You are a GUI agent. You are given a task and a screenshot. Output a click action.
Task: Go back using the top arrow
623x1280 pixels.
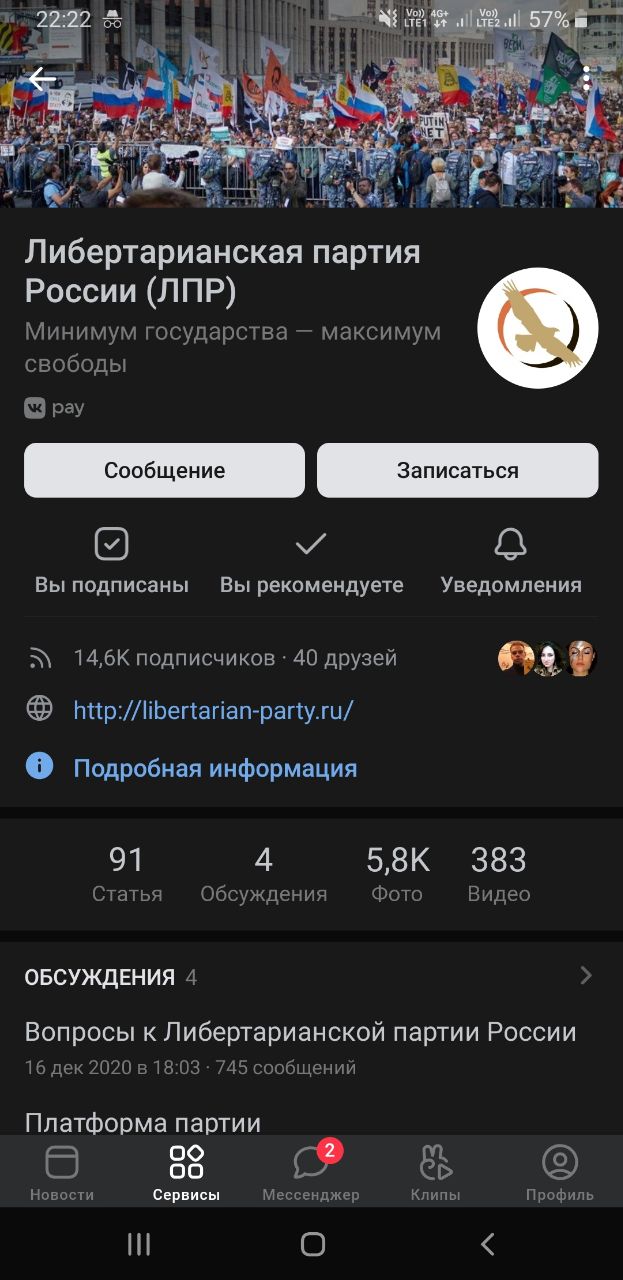click(x=42, y=79)
